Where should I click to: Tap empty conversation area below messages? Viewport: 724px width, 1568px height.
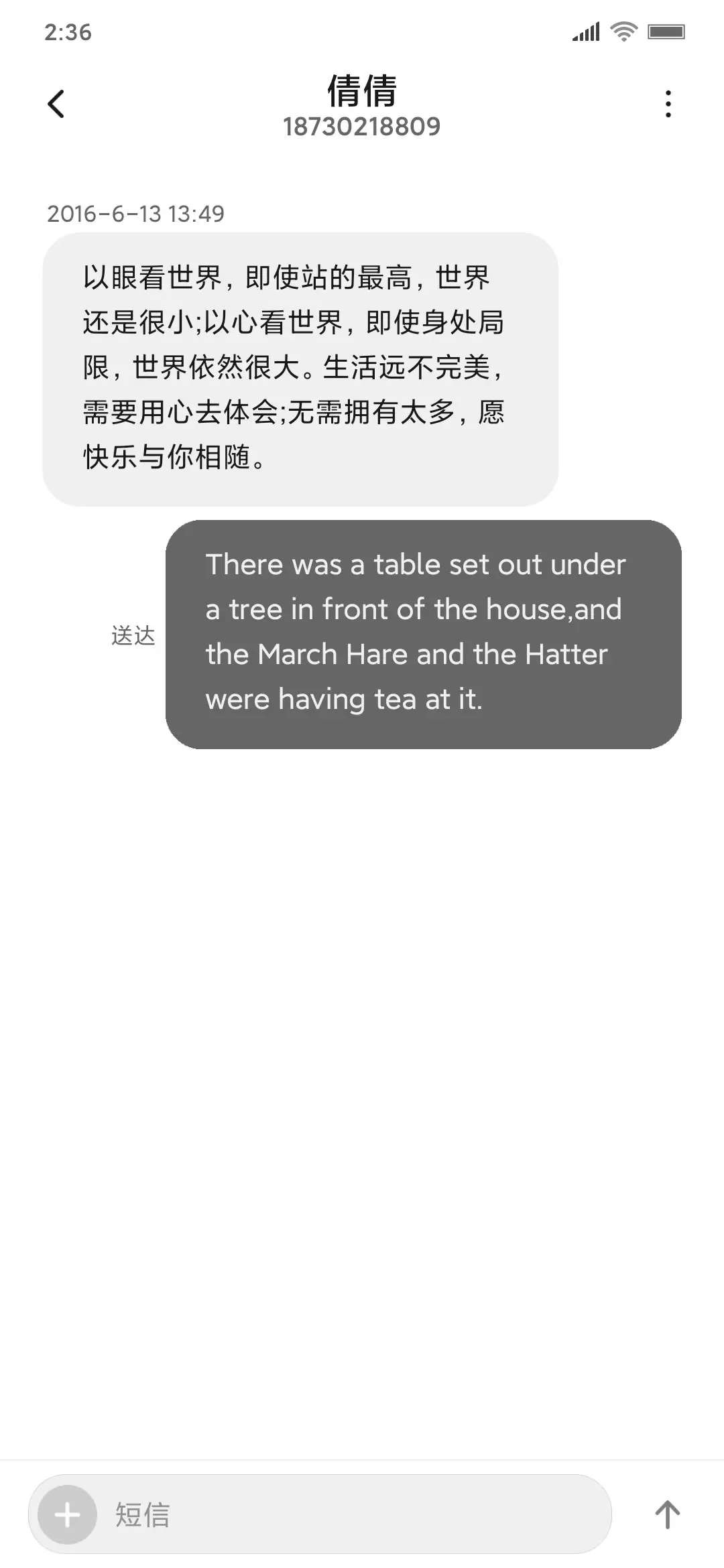362,1072
